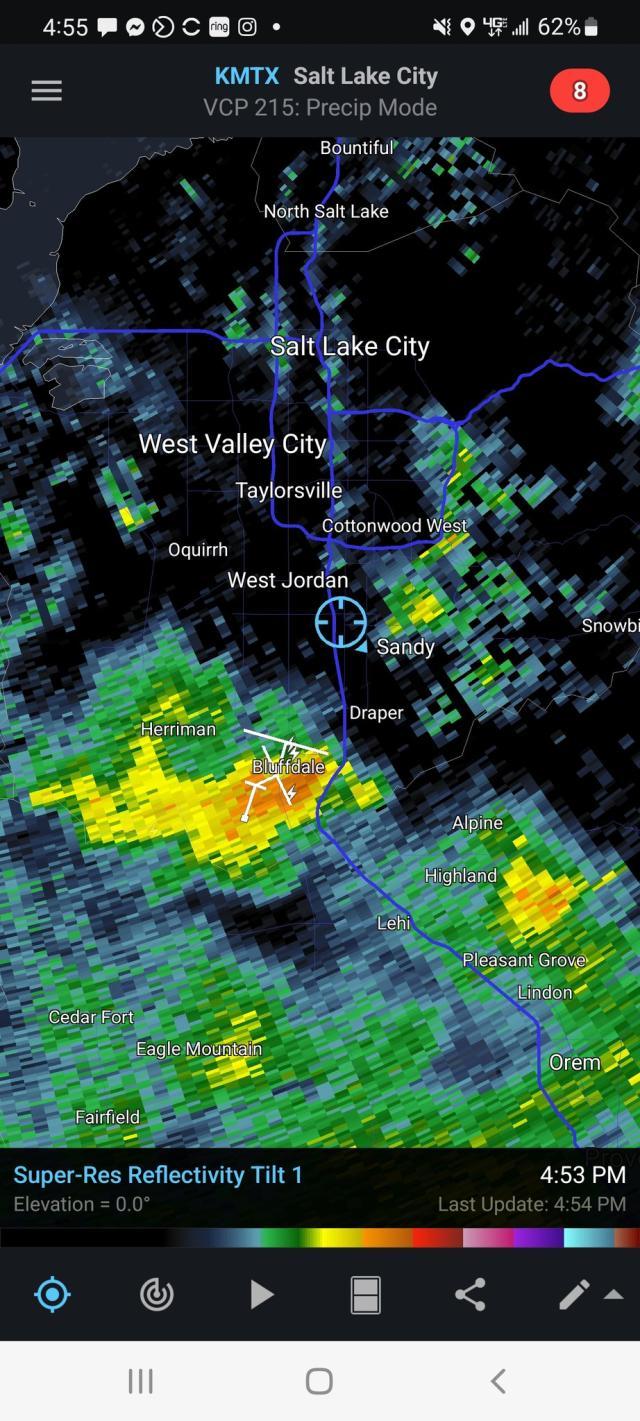The height and width of the screenshot is (1421, 640).
Task: Toggle the split panel view
Action: click(365, 1295)
